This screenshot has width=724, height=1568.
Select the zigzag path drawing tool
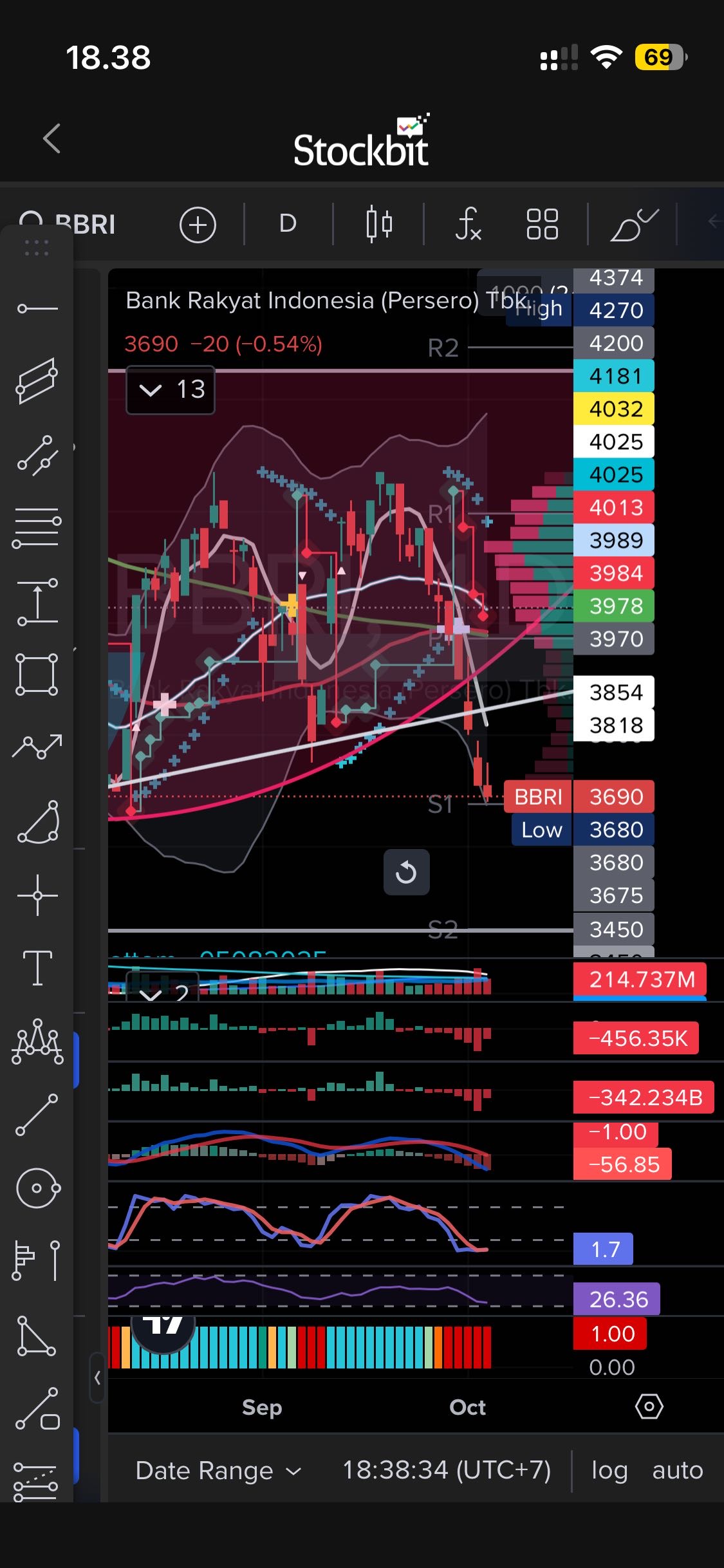point(37,747)
